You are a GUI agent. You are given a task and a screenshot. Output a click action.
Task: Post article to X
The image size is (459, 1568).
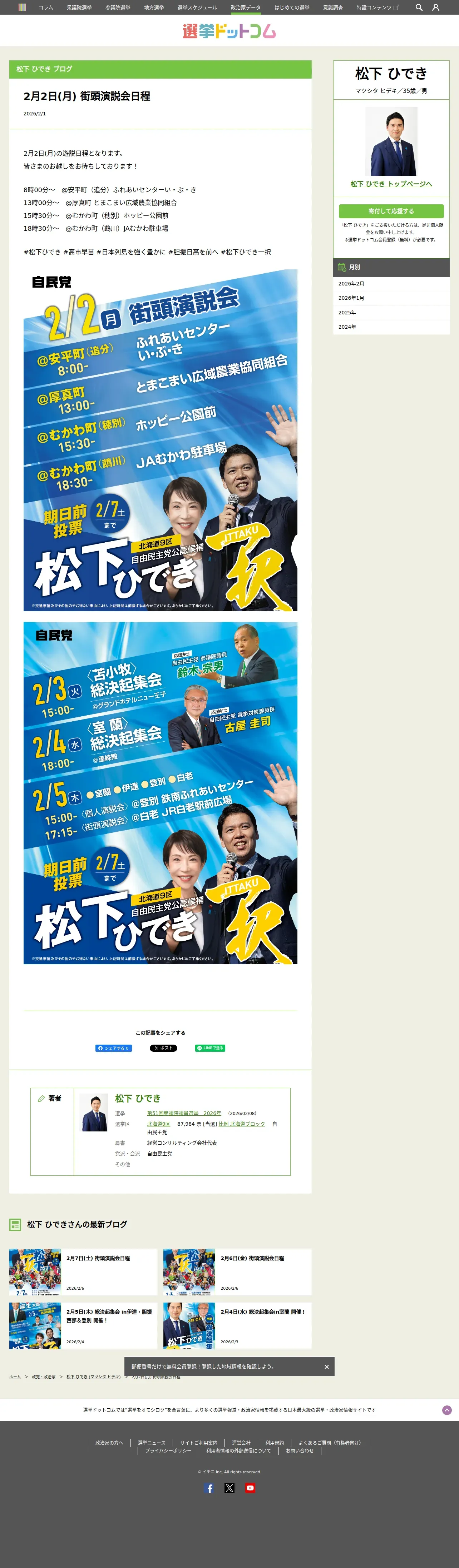click(163, 1048)
